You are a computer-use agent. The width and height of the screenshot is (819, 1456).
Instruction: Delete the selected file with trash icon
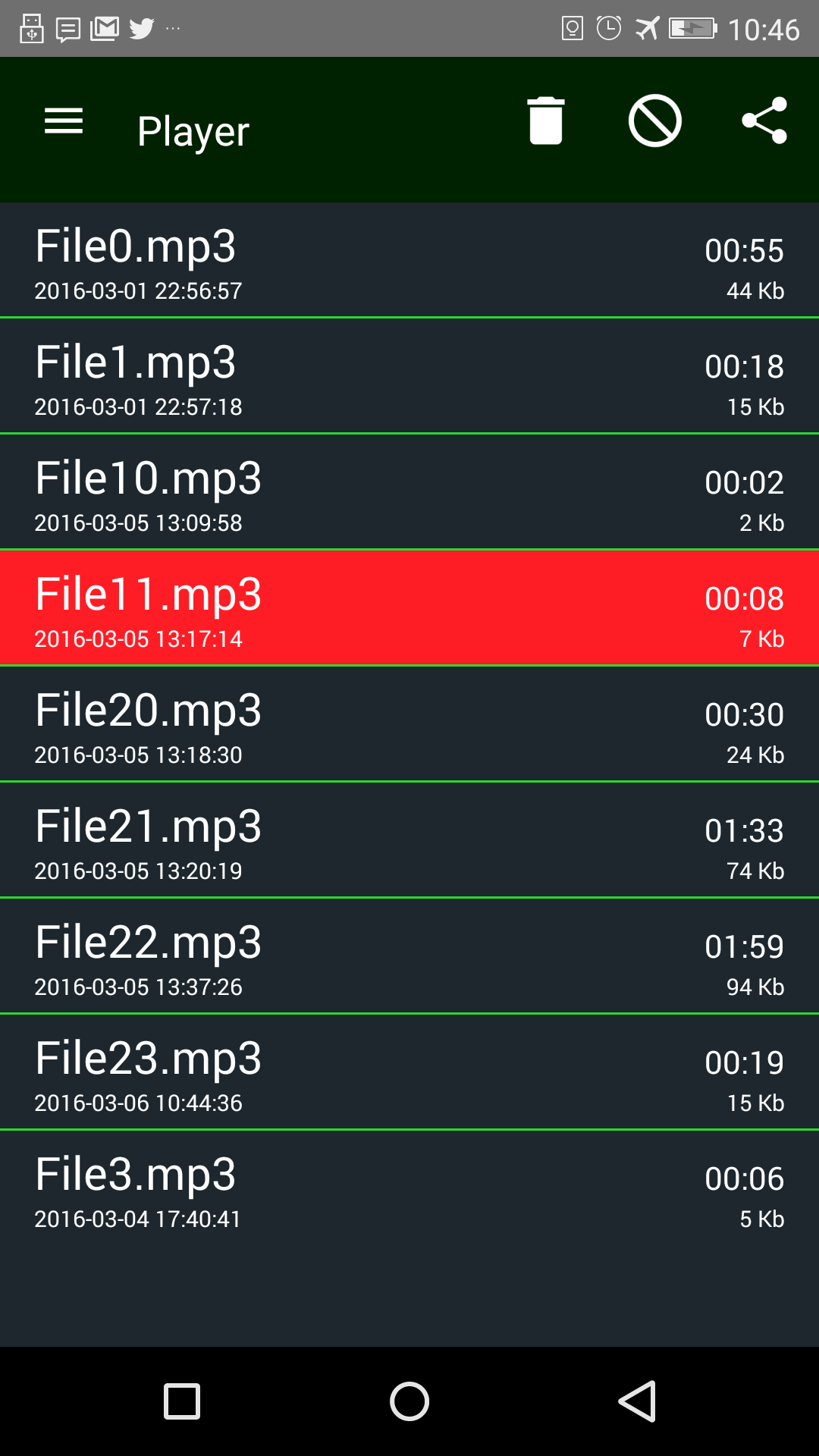[x=546, y=121]
